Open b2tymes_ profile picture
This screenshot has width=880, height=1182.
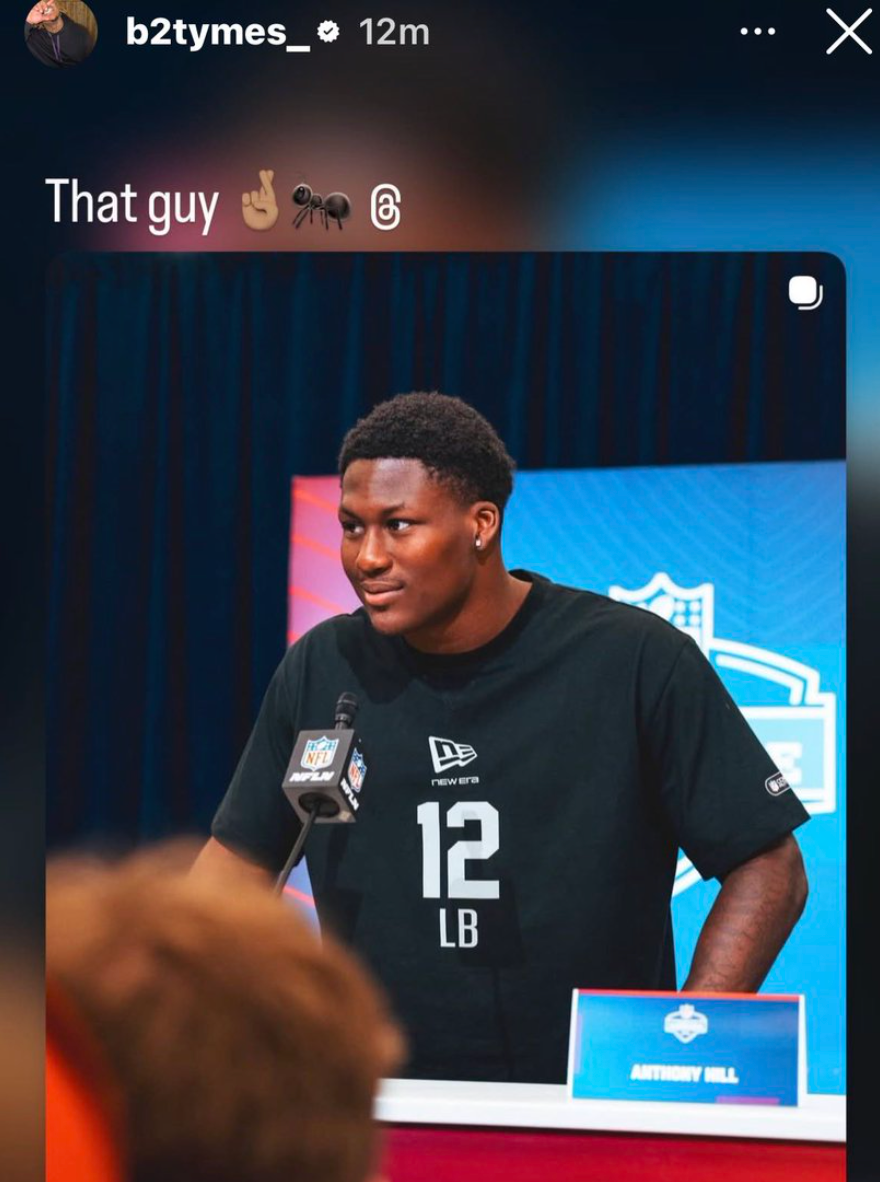point(60,32)
